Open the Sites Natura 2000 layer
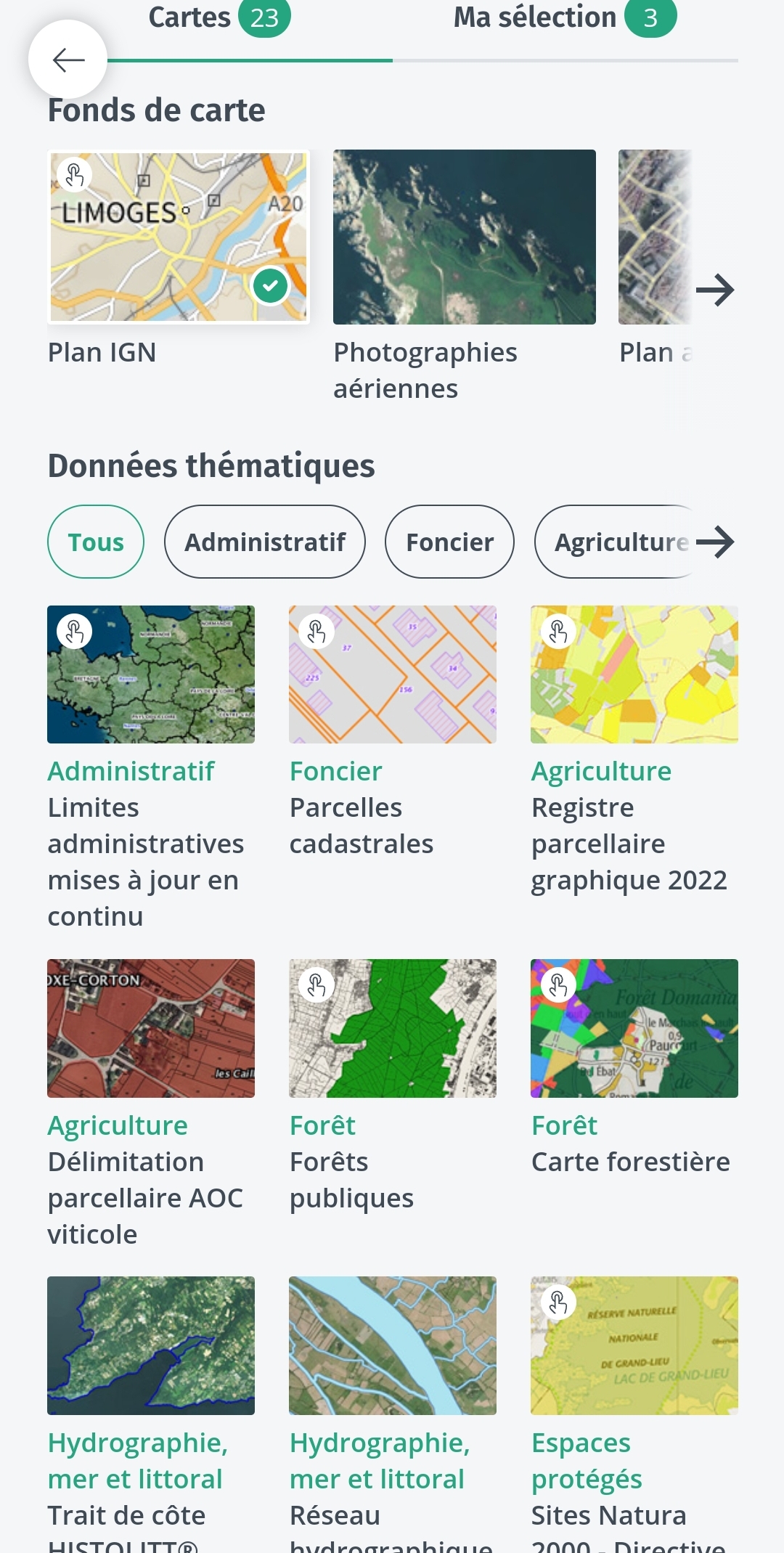784x1553 pixels. coord(634,1345)
